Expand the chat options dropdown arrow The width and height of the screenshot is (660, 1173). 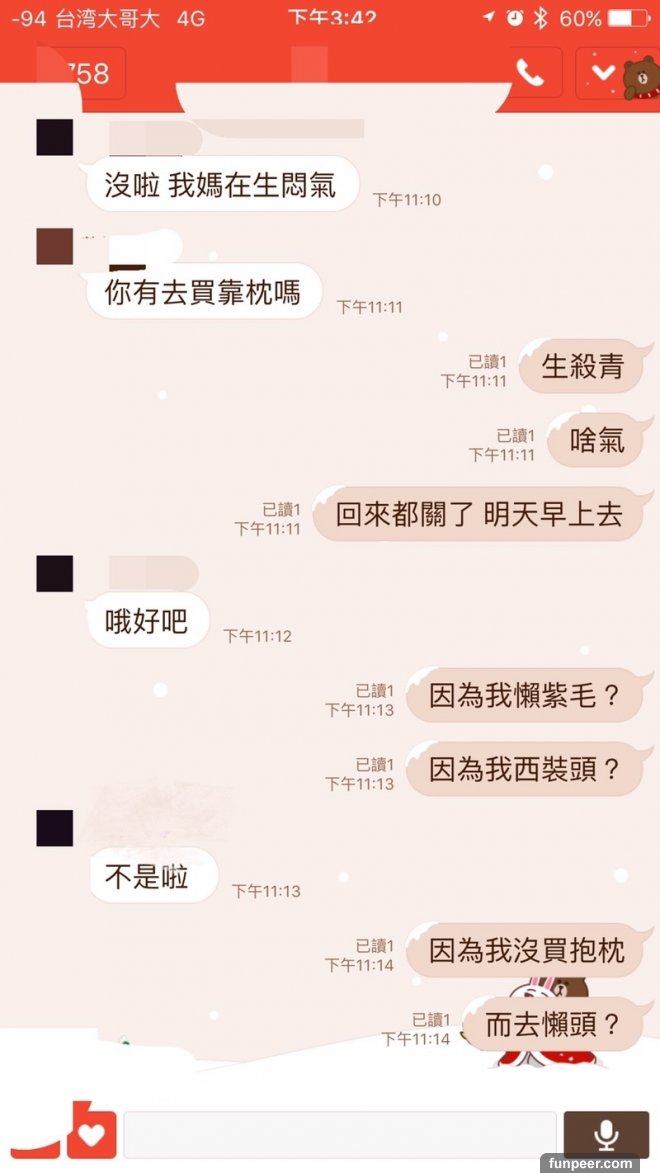pyautogui.click(x=602, y=73)
